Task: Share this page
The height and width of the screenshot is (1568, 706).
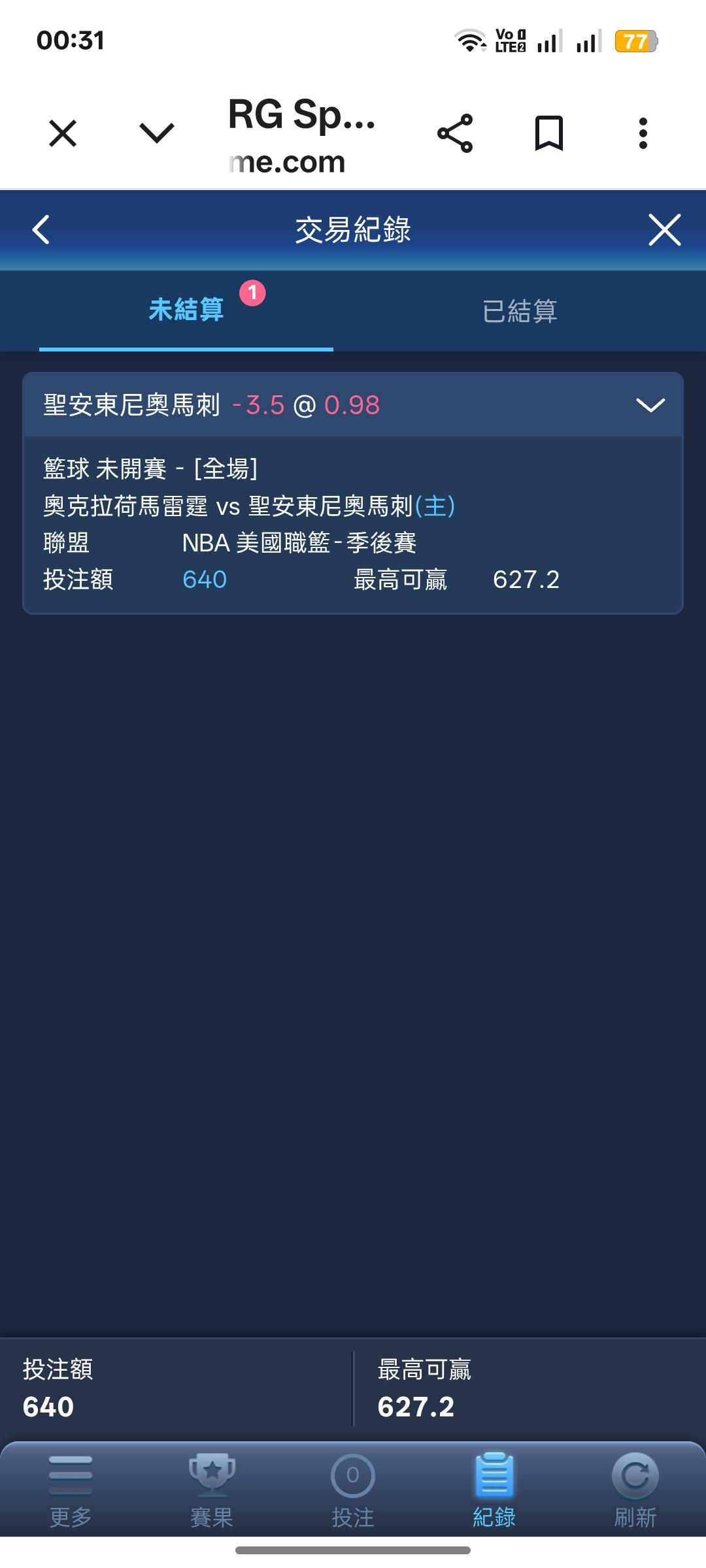Action: pyautogui.click(x=455, y=133)
